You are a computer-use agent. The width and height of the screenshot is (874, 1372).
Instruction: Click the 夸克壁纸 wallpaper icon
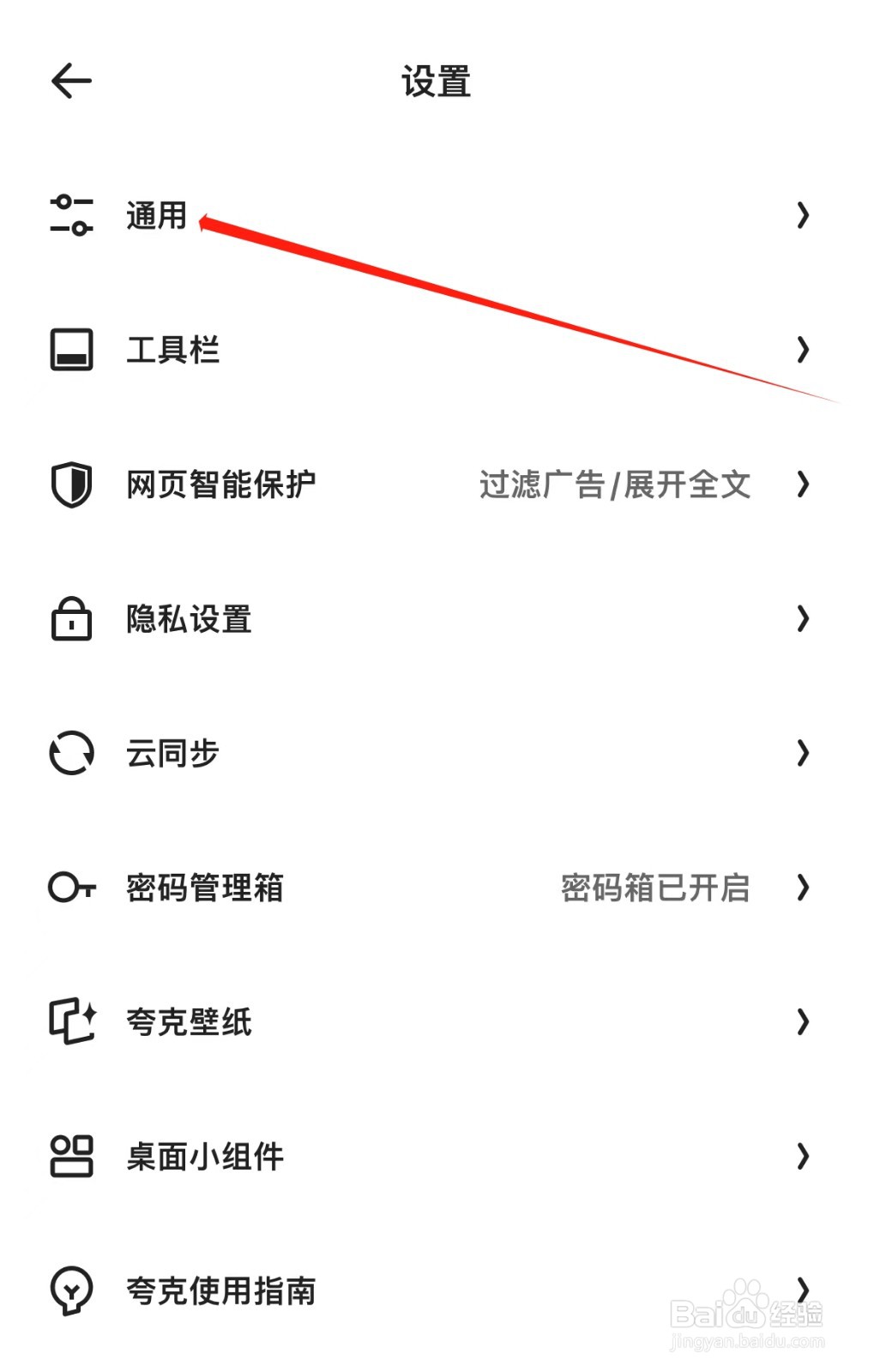point(70,1022)
